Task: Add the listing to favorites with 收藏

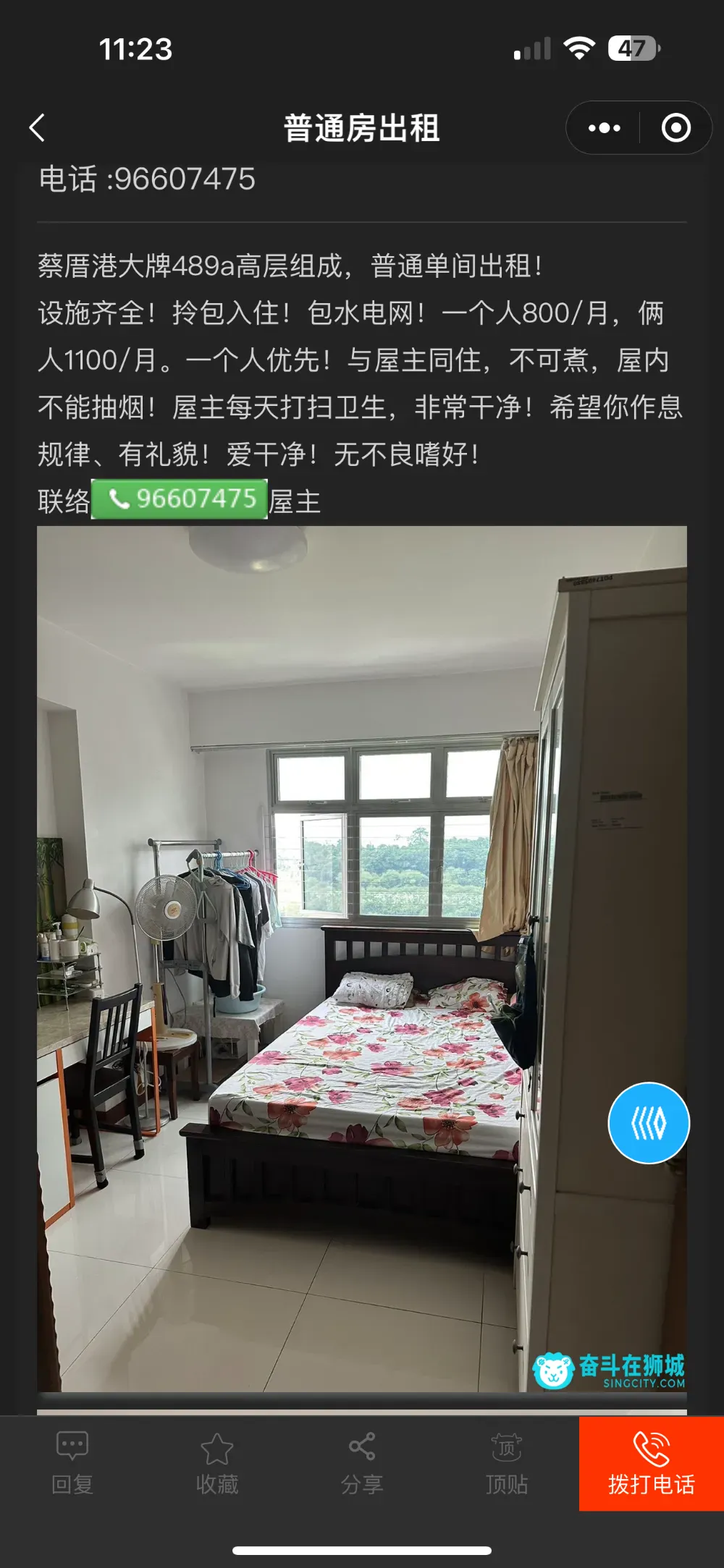Action: click(x=217, y=1463)
